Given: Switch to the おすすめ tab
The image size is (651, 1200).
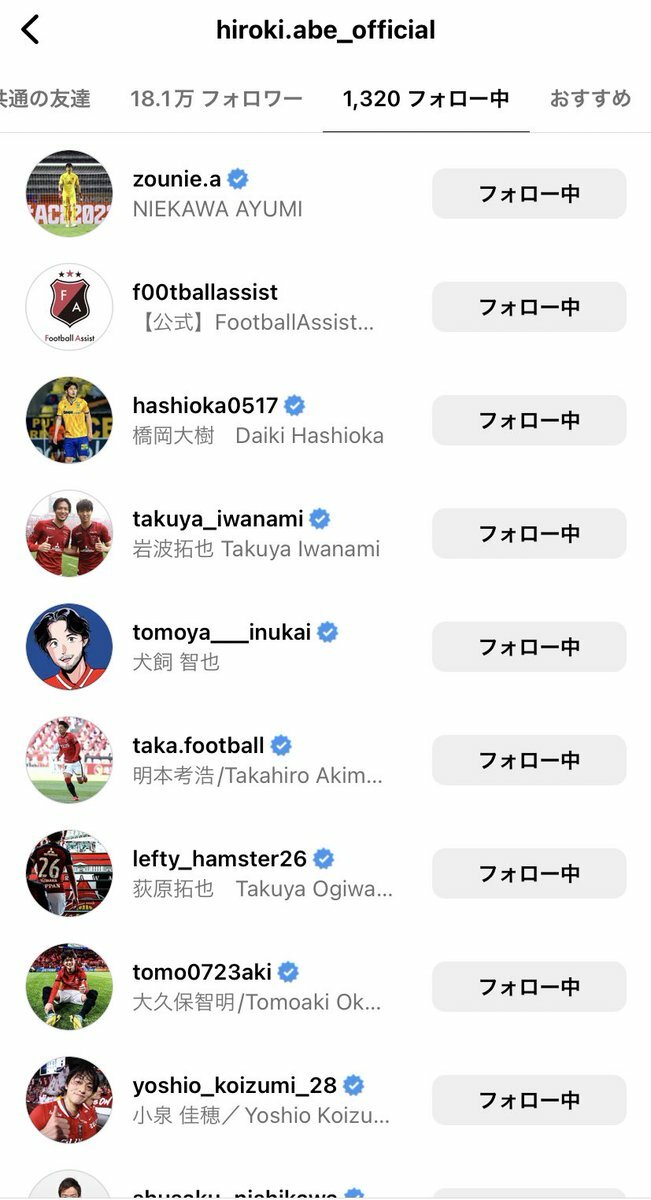Looking at the screenshot, I should click(590, 98).
